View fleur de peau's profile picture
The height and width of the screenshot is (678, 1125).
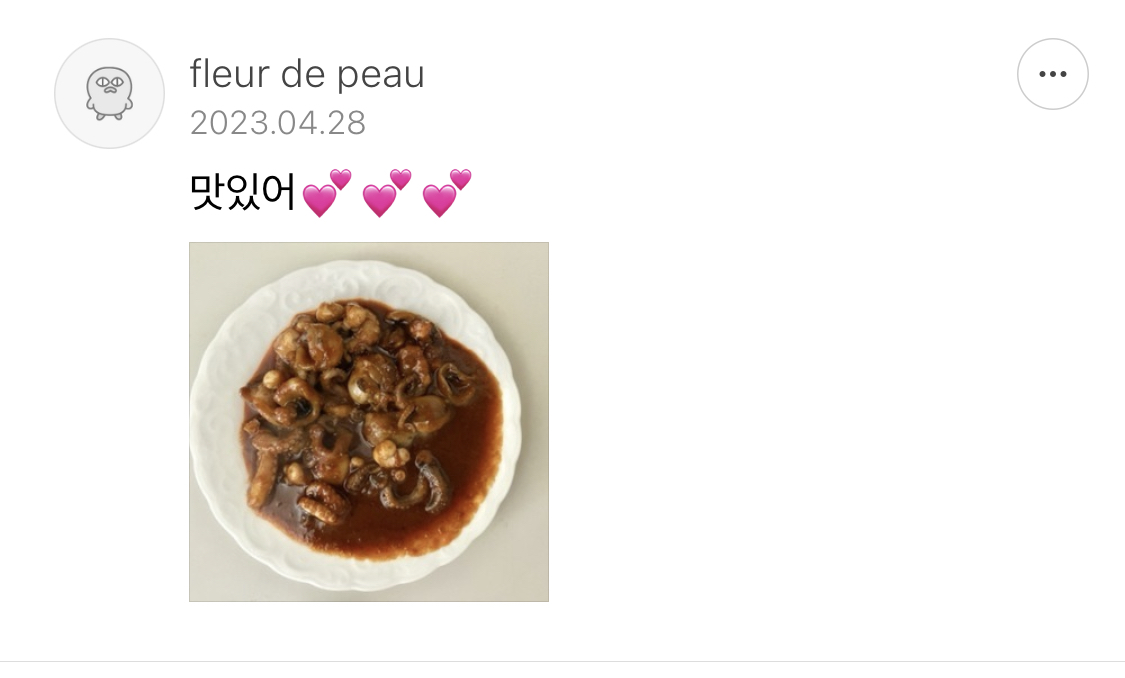pos(109,93)
